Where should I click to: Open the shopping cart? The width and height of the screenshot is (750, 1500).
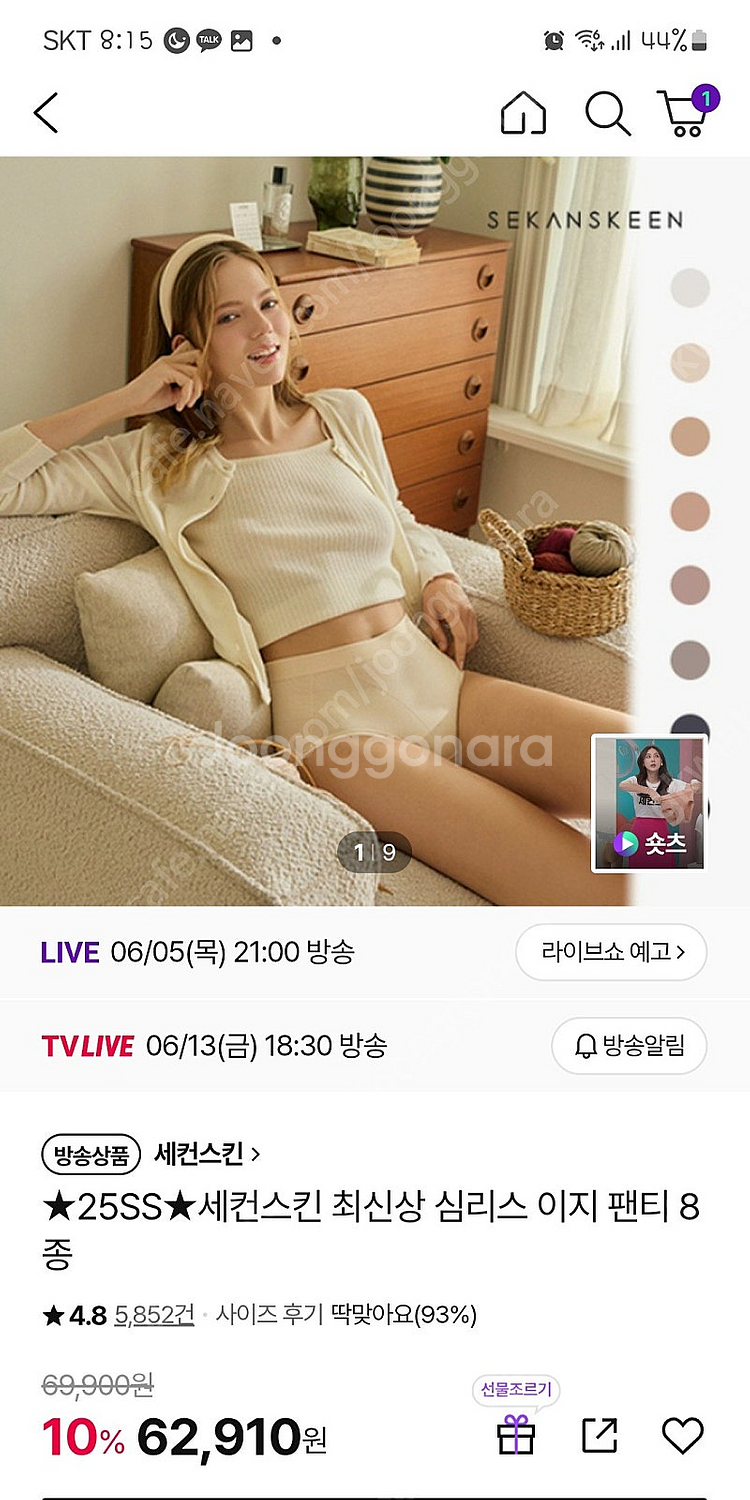(685, 111)
